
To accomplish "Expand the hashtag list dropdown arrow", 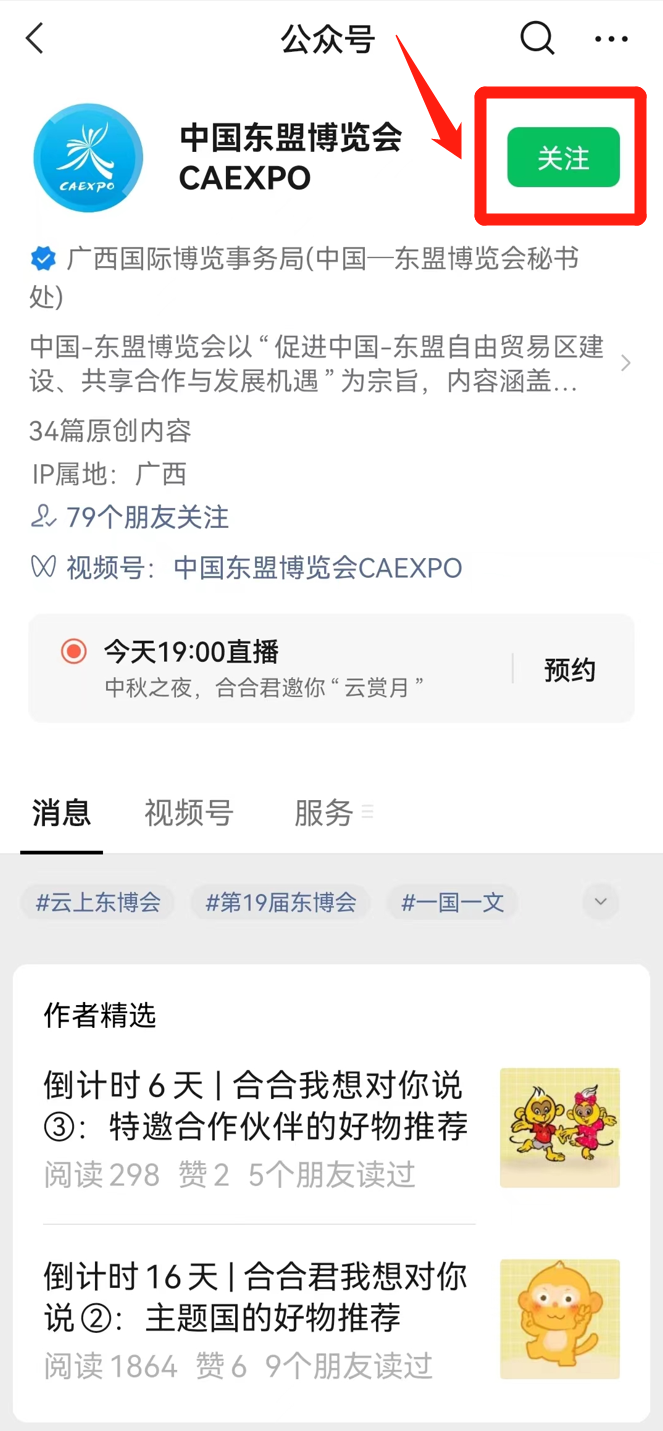I will (601, 902).
